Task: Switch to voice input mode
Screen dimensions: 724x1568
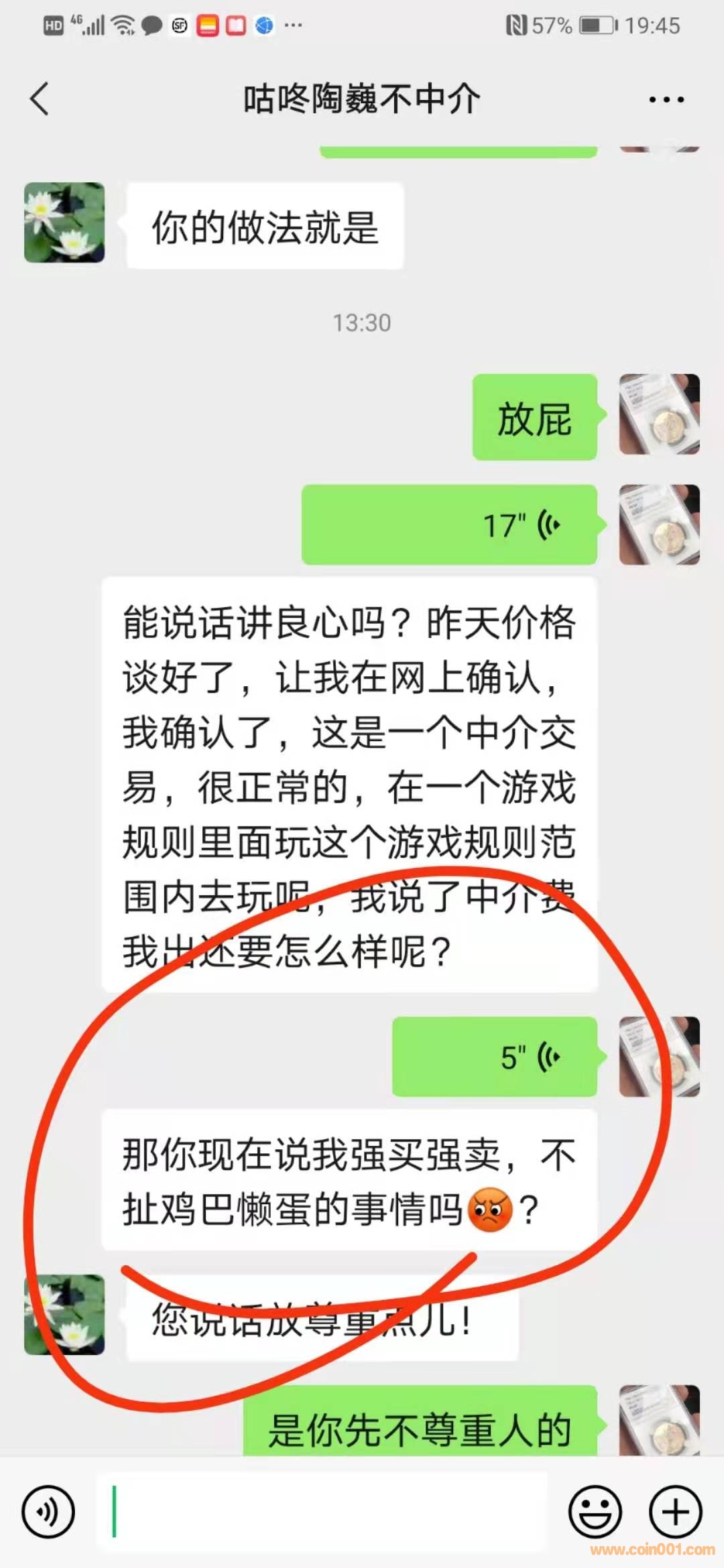Action: pos(48,1512)
